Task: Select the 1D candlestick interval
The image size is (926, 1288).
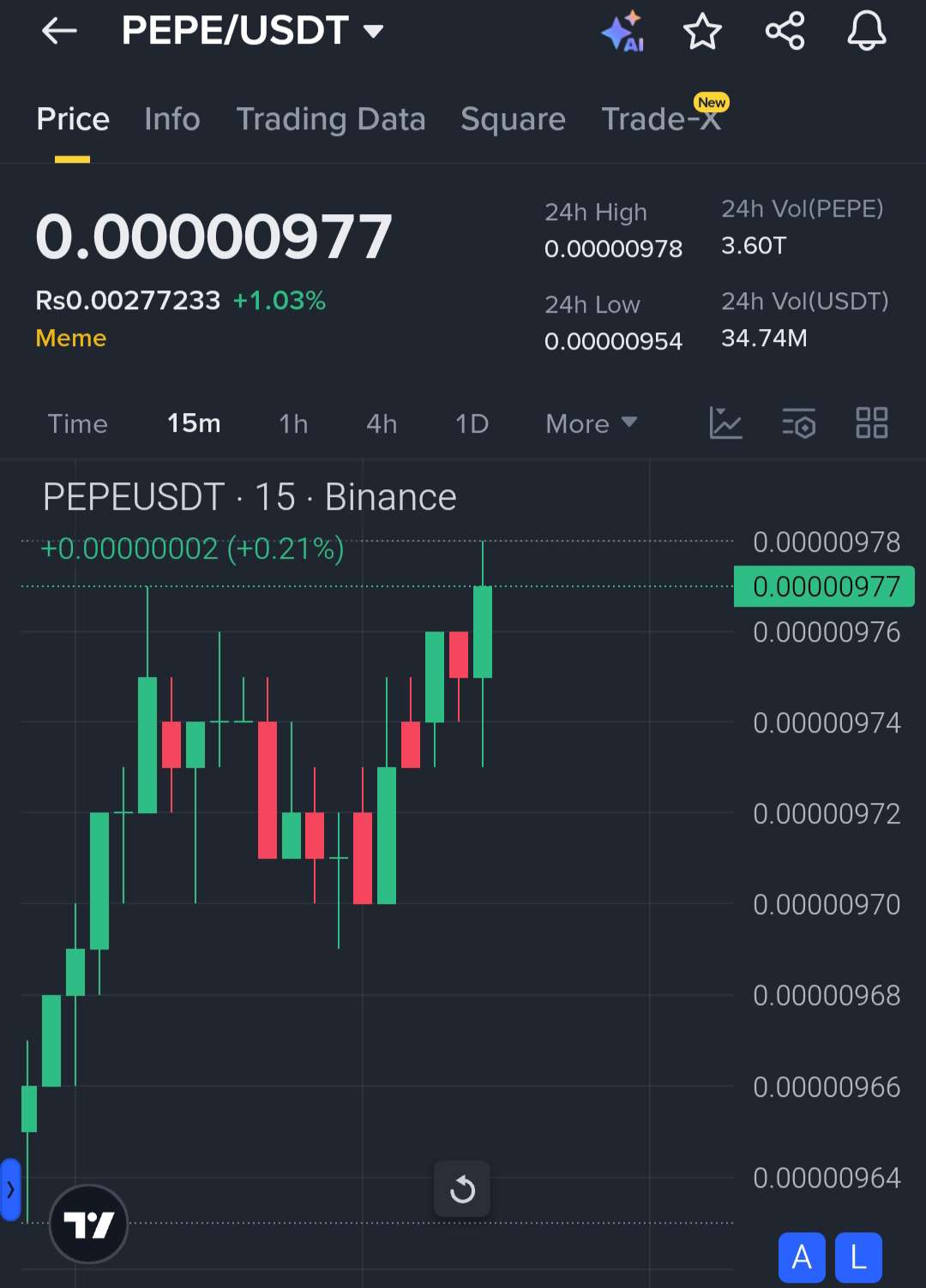Action: [471, 423]
